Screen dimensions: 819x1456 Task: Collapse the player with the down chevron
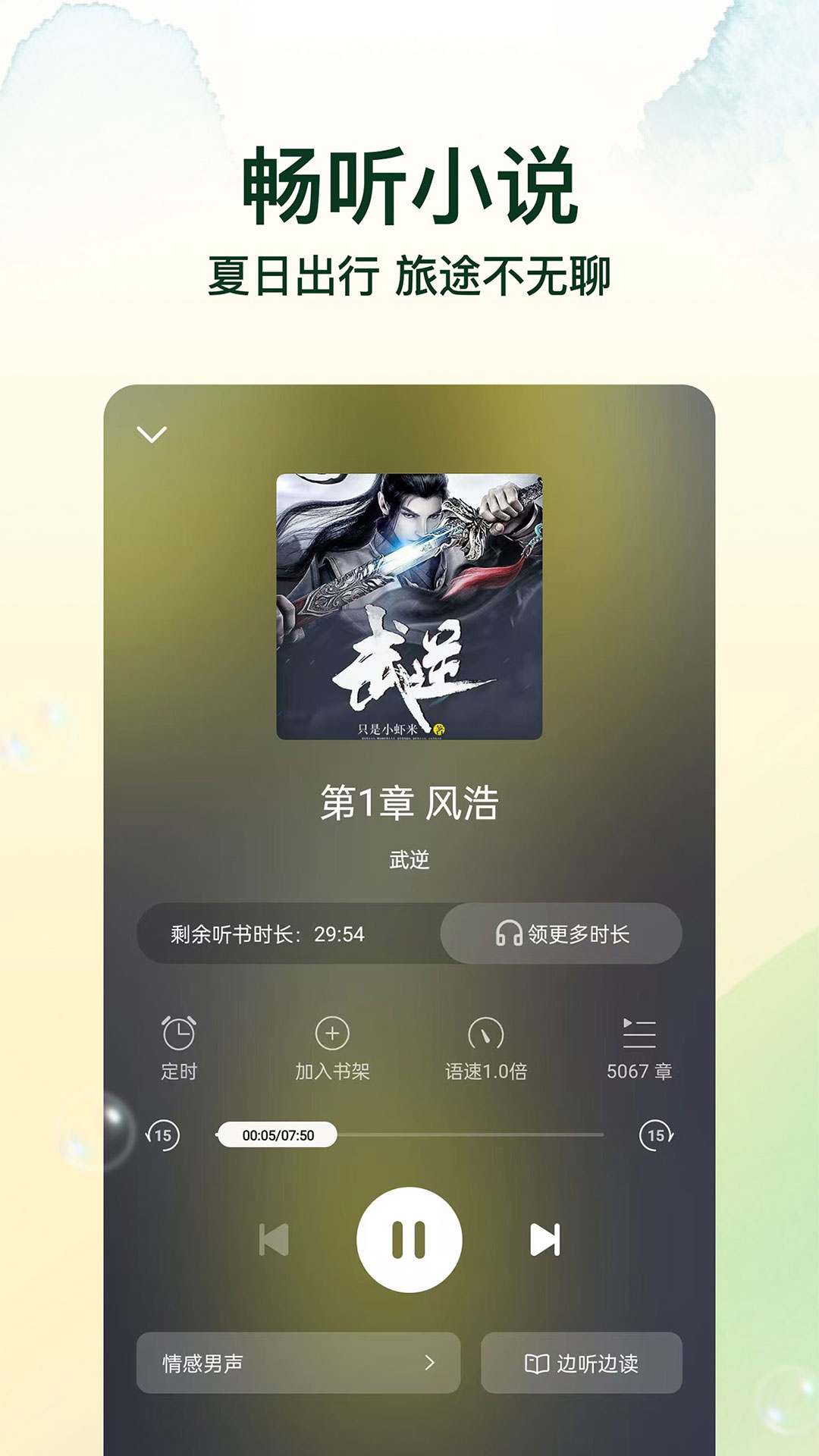[x=152, y=434]
